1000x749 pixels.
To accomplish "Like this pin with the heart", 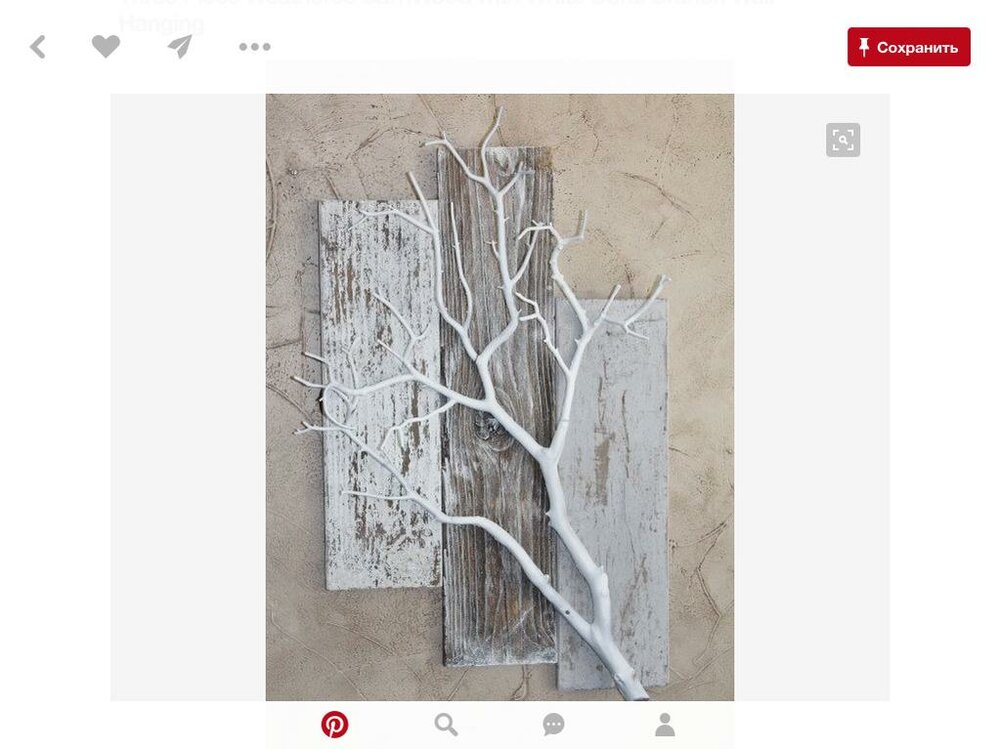I will [106, 46].
